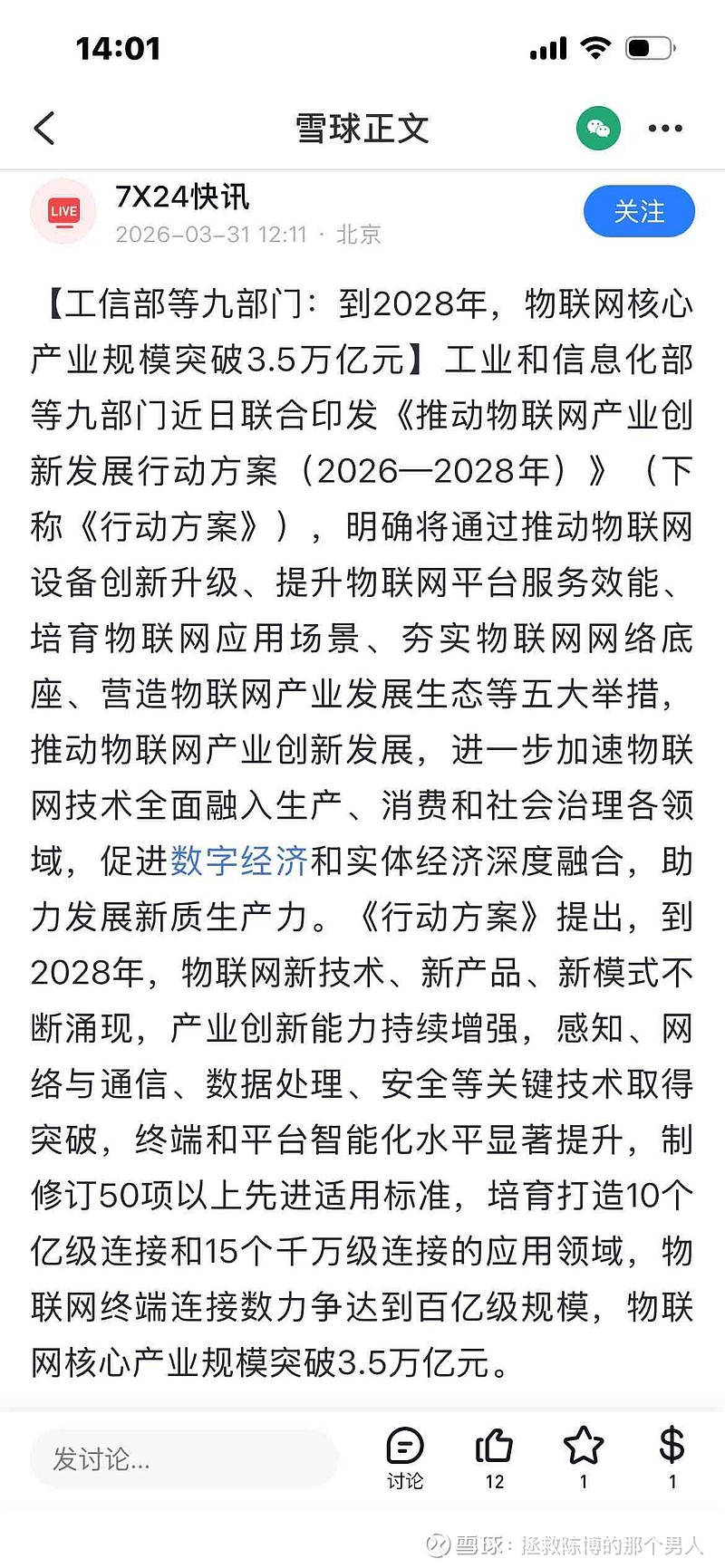Expand options hidden behind the ellipsis menu
725x1568 pixels.
tap(665, 128)
